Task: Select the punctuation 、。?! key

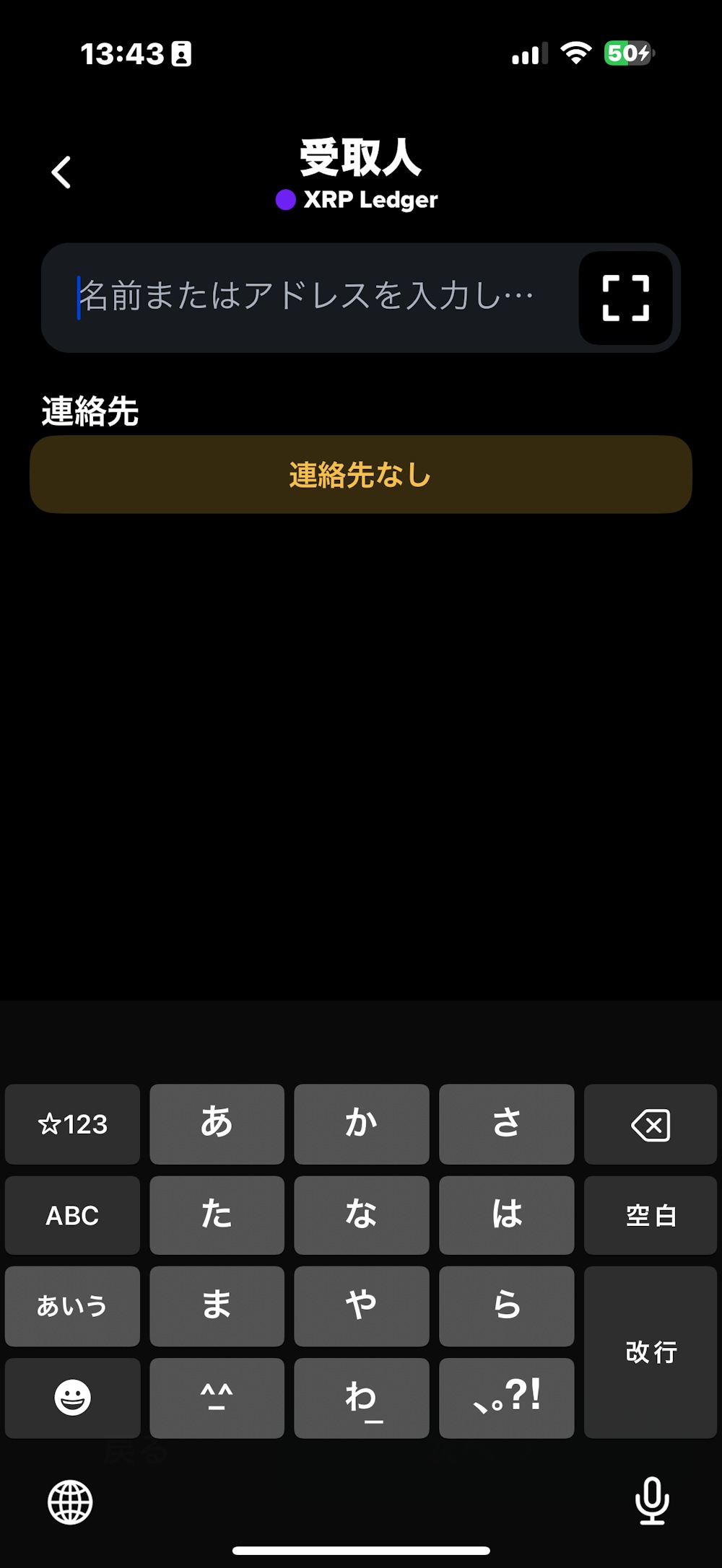Action: click(x=506, y=1397)
